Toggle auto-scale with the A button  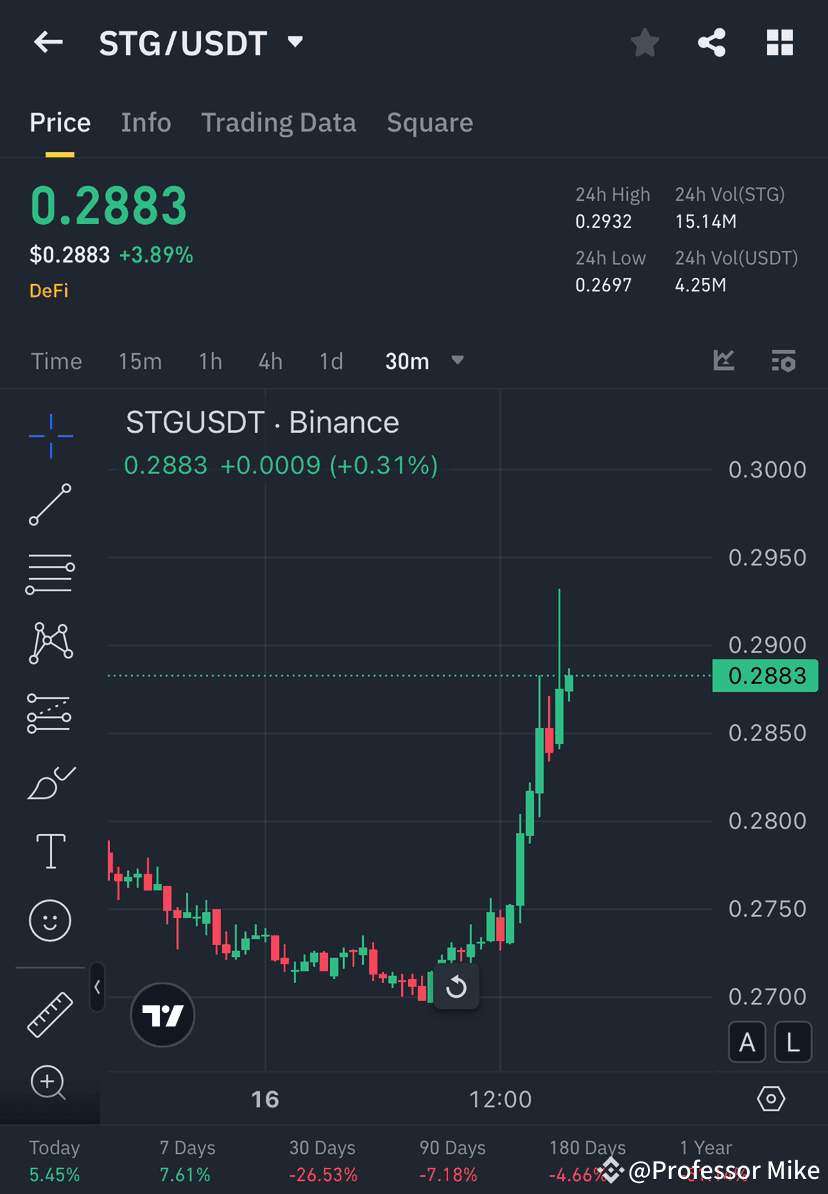[x=747, y=1041]
